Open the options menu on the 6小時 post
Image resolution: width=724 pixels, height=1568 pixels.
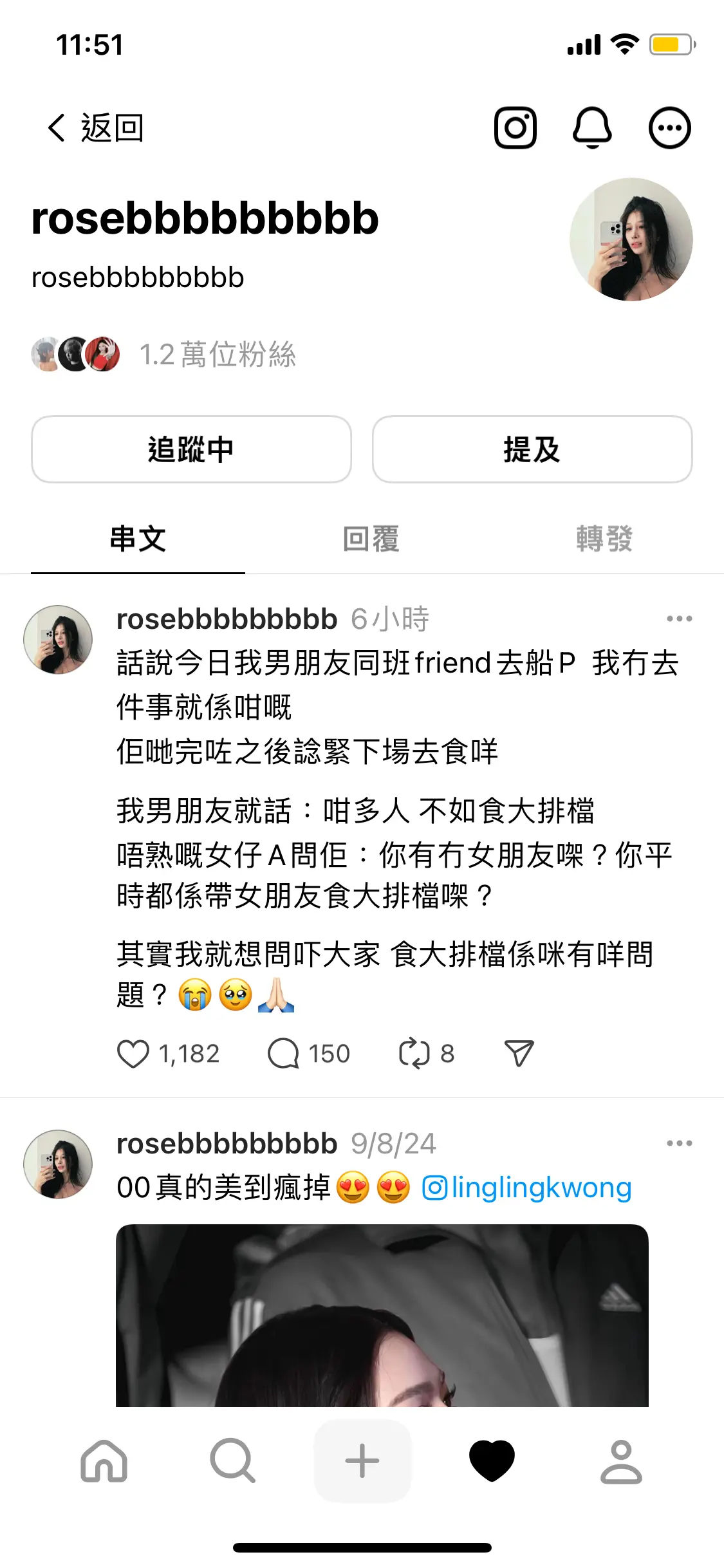[x=679, y=619]
